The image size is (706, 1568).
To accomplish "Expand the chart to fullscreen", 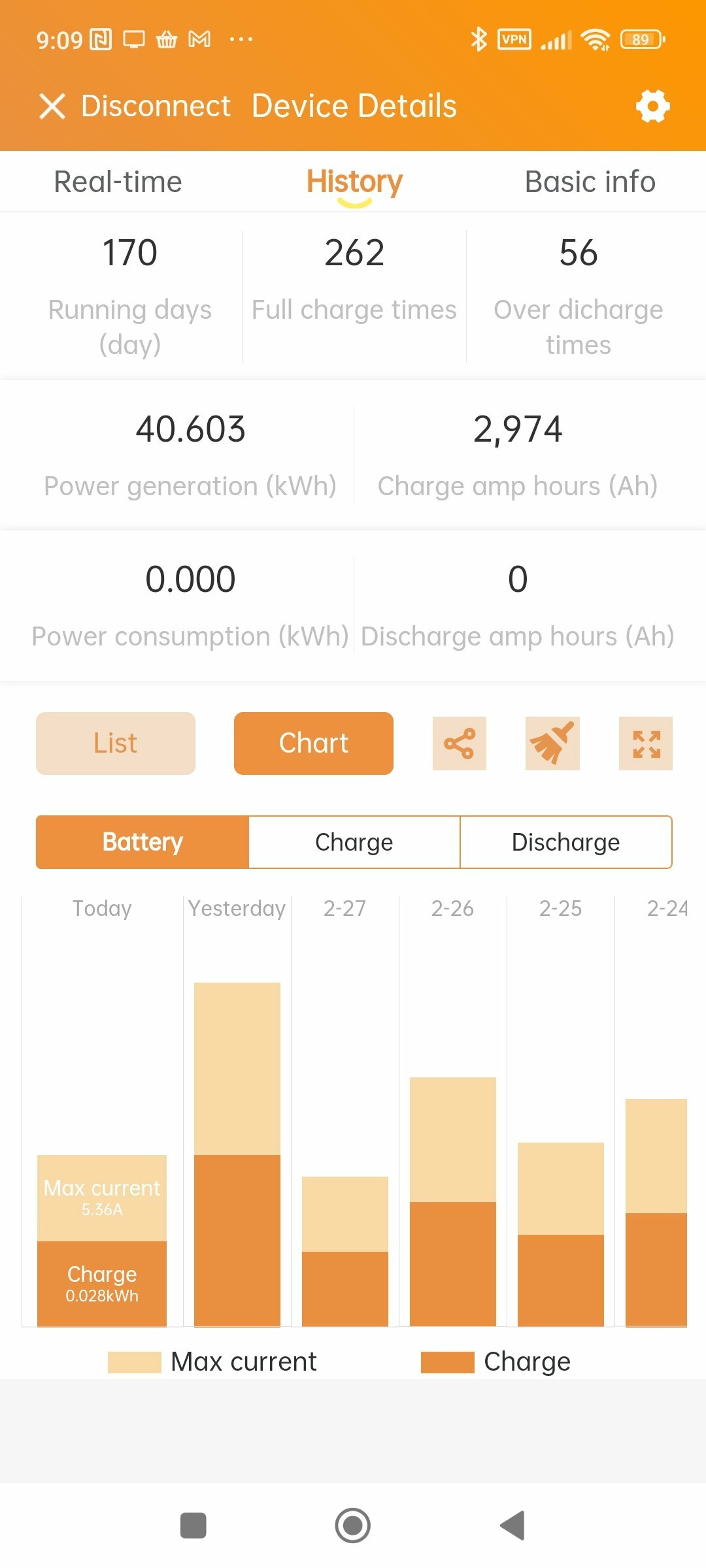I will (646, 743).
